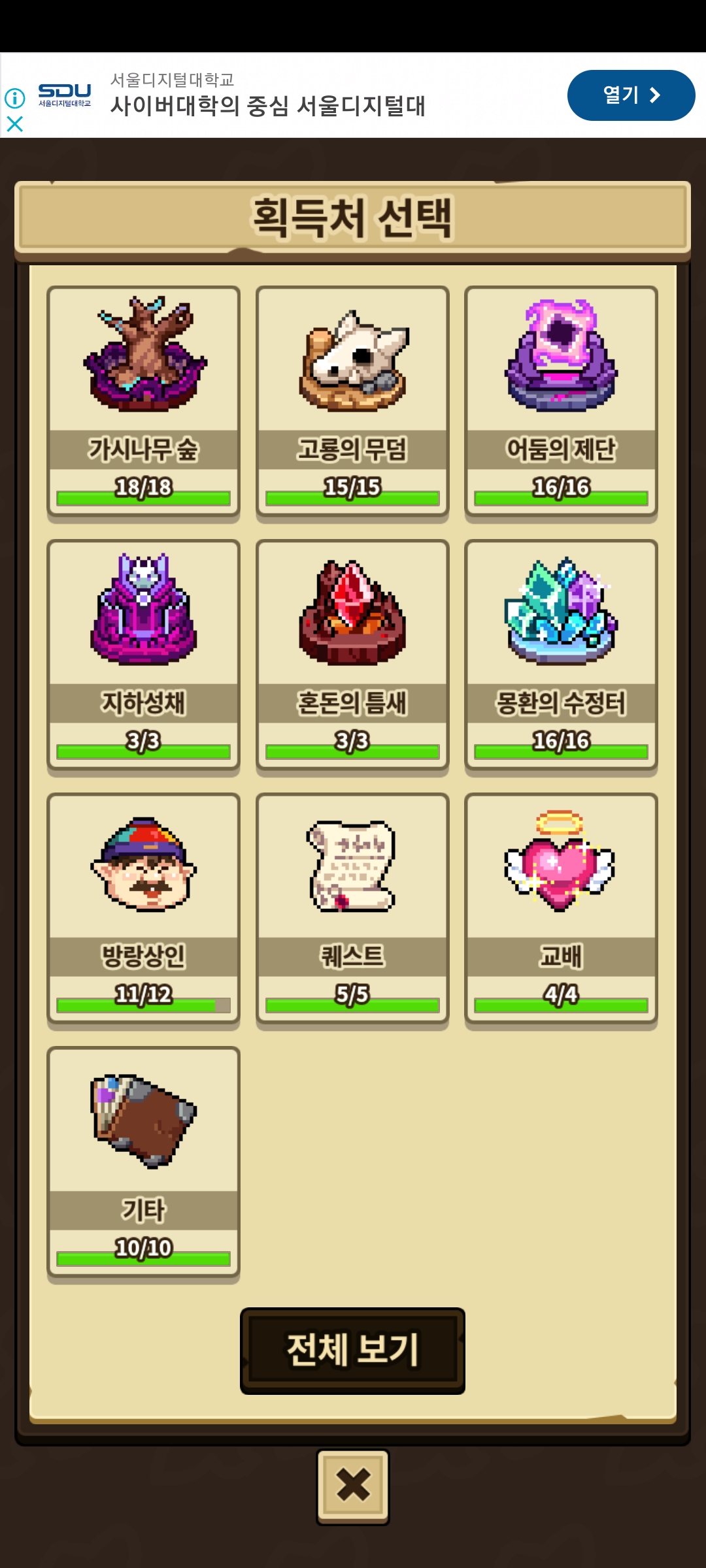
Task: Open the 고룡의 무덤 source card
Action: pos(352,401)
